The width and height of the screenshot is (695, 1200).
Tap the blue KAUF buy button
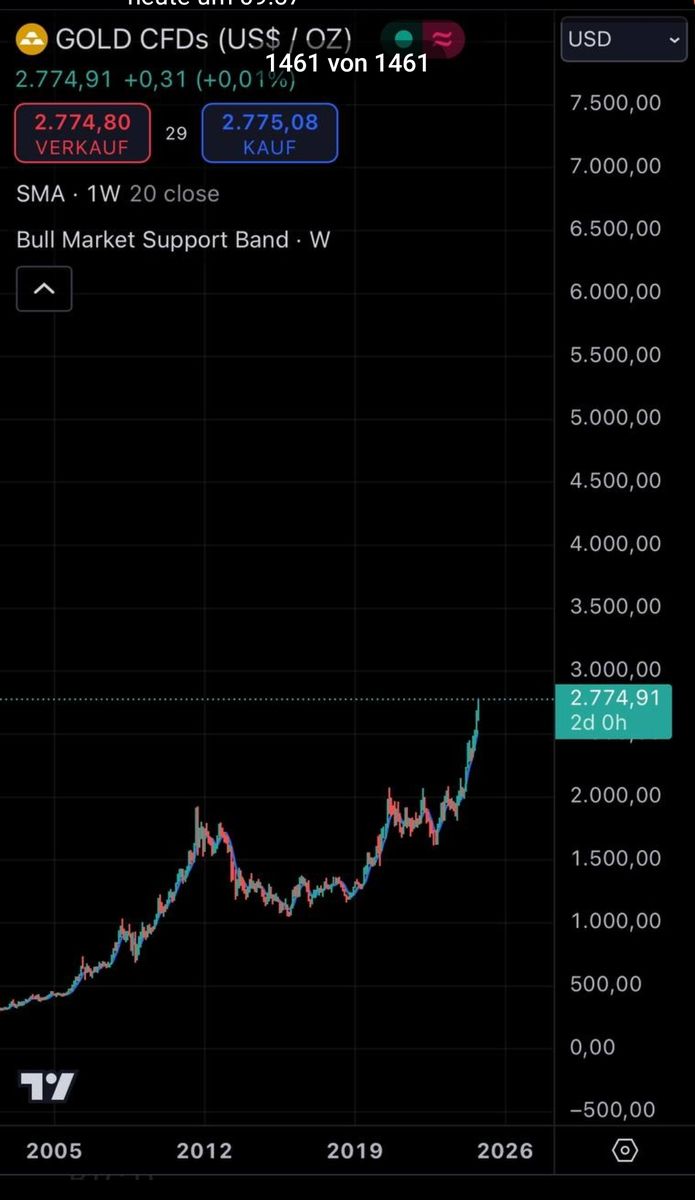point(269,133)
